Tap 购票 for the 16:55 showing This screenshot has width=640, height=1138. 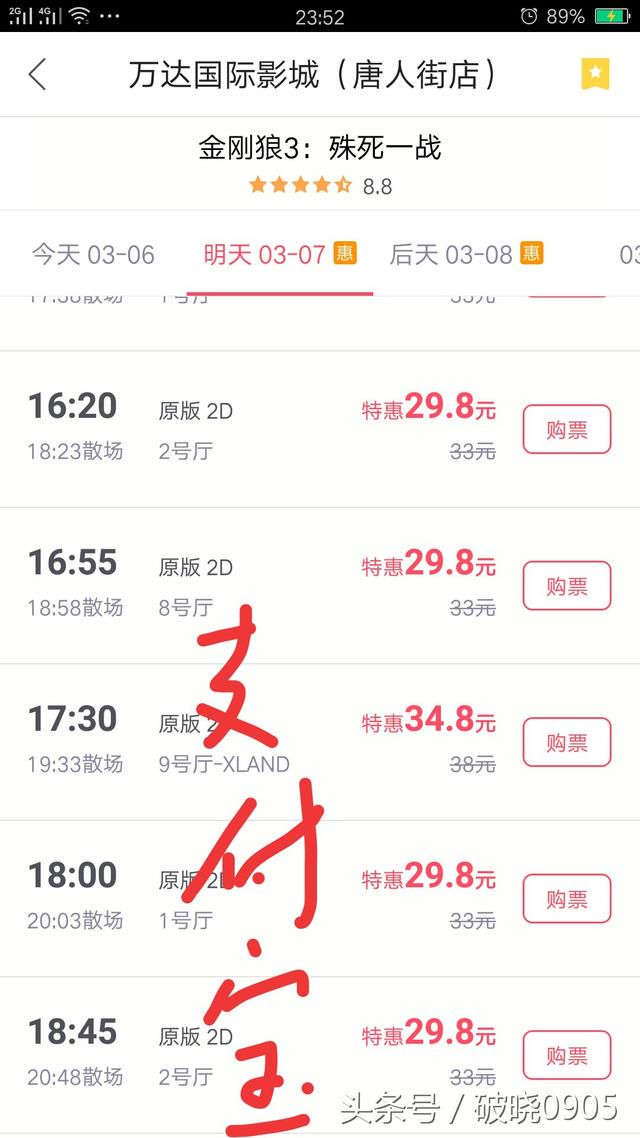(x=566, y=586)
